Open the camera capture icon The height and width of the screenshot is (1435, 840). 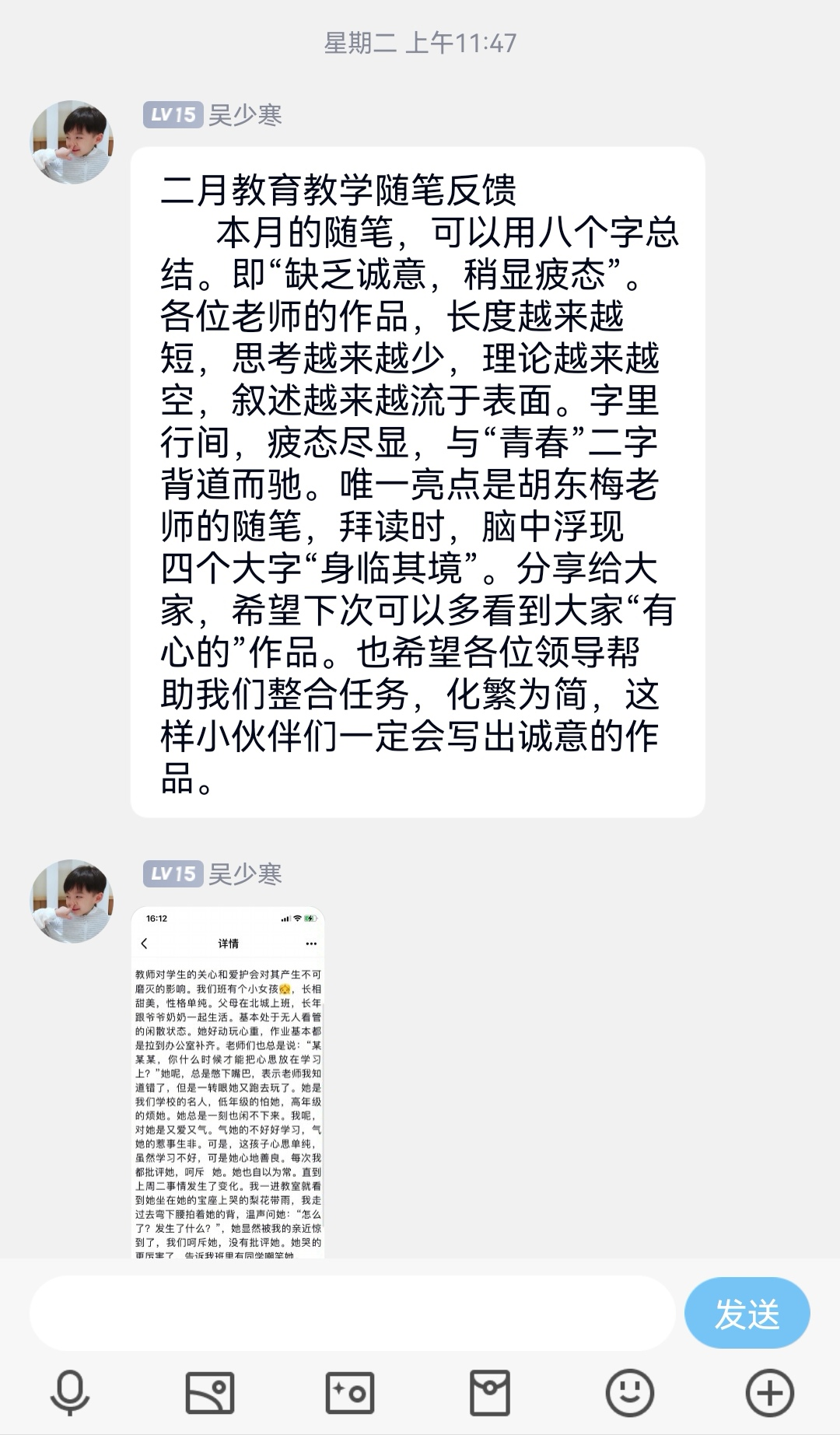[350, 1392]
